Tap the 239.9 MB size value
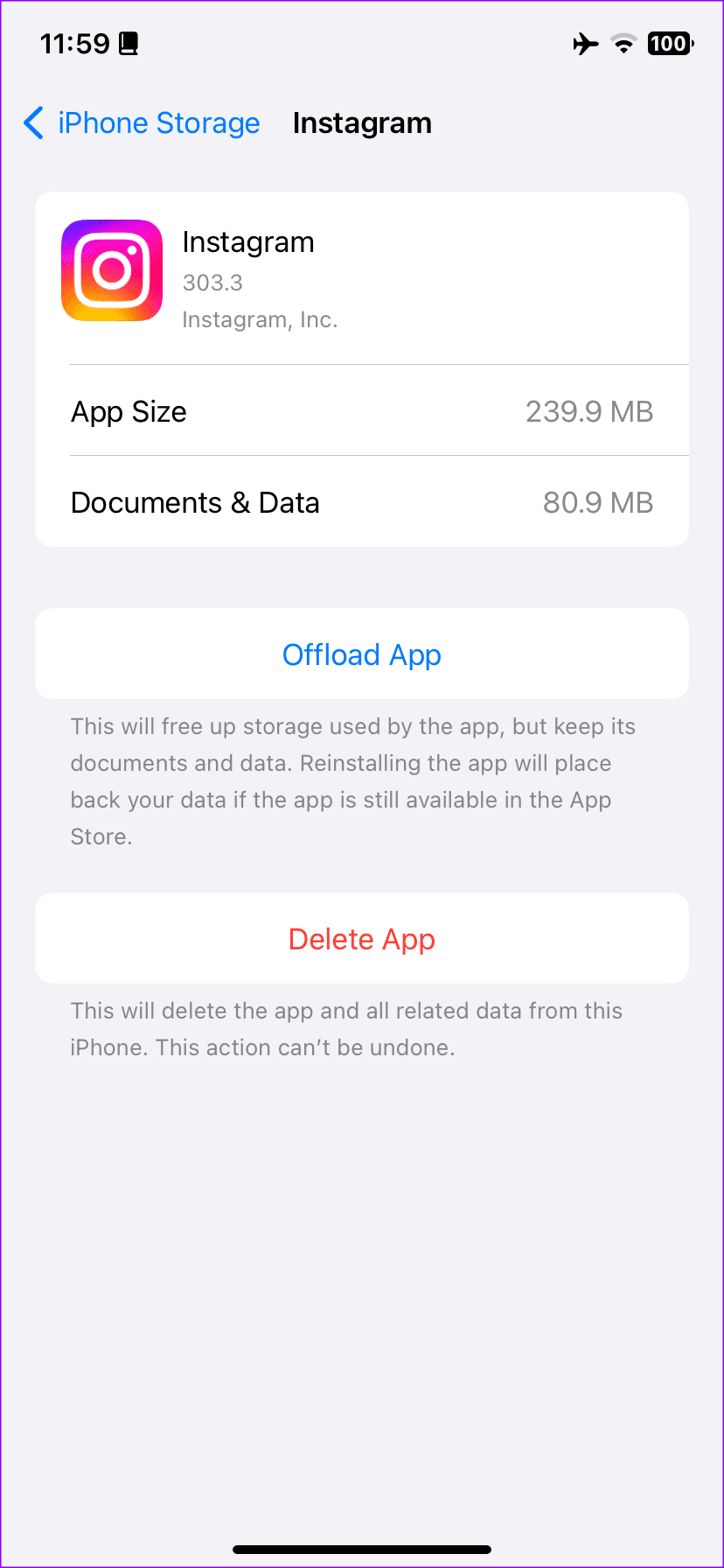Screen dimensions: 724x1568 [x=589, y=411]
